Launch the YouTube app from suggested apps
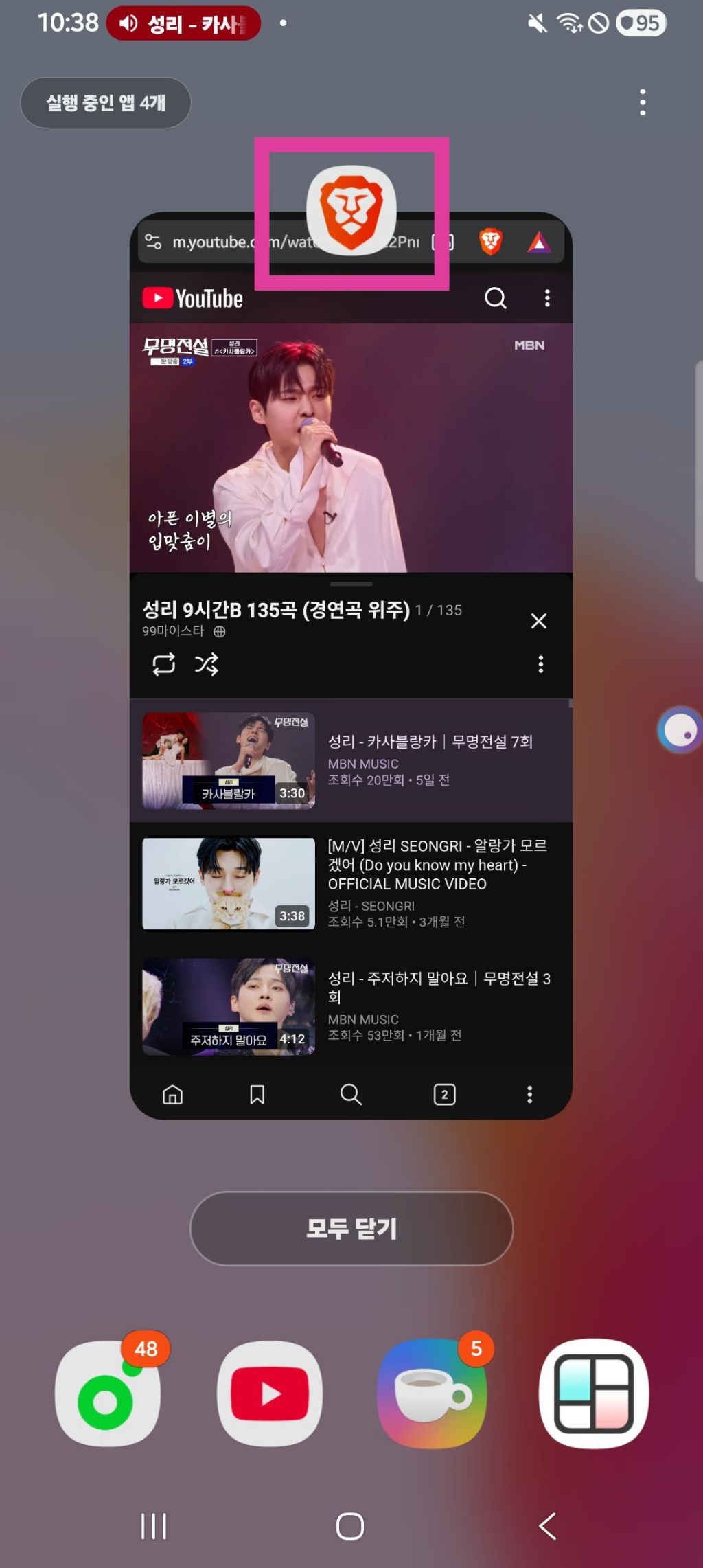Screen dimensions: 703x1568 click(x=269, y=1393)
